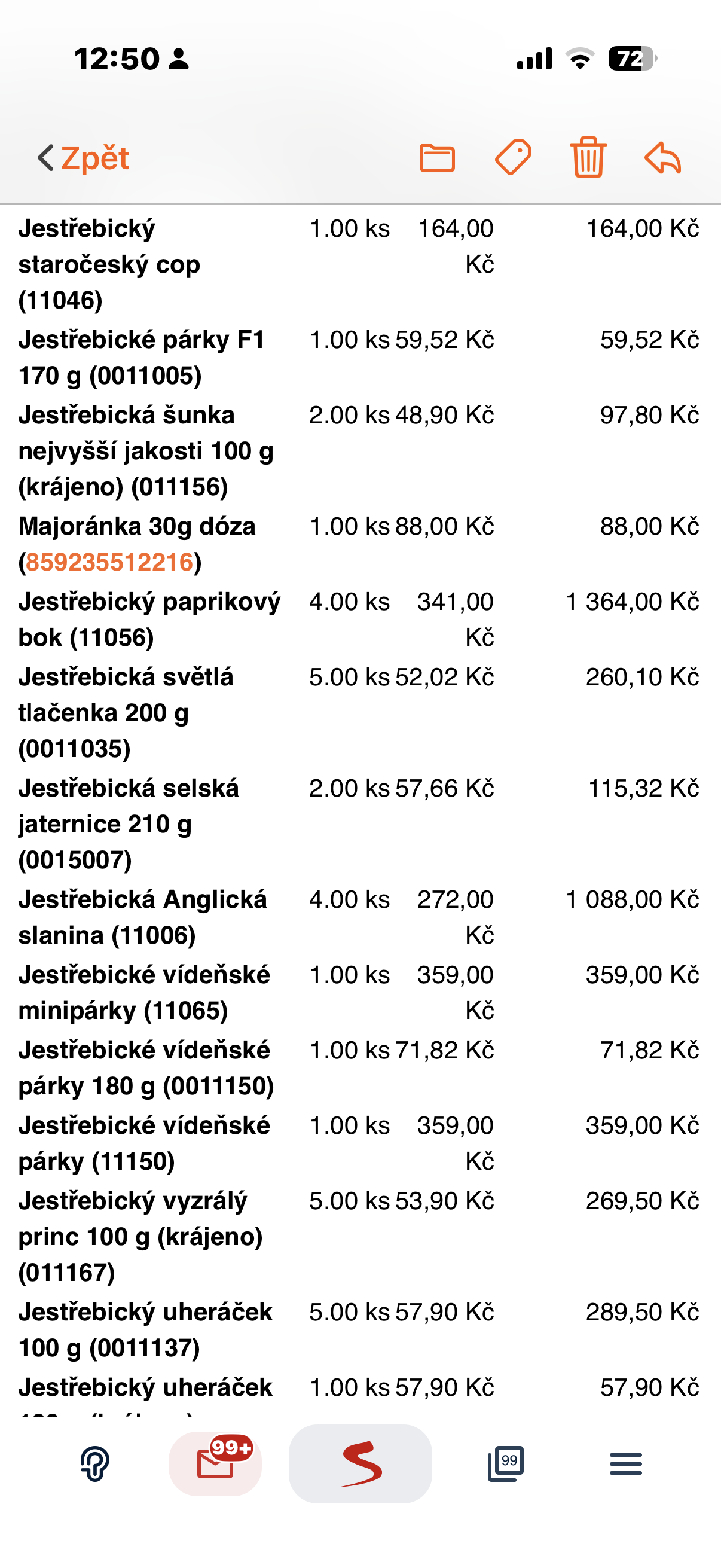Open the mail tab showing 99+
721x1568 pixels.
coord(215,1463)
